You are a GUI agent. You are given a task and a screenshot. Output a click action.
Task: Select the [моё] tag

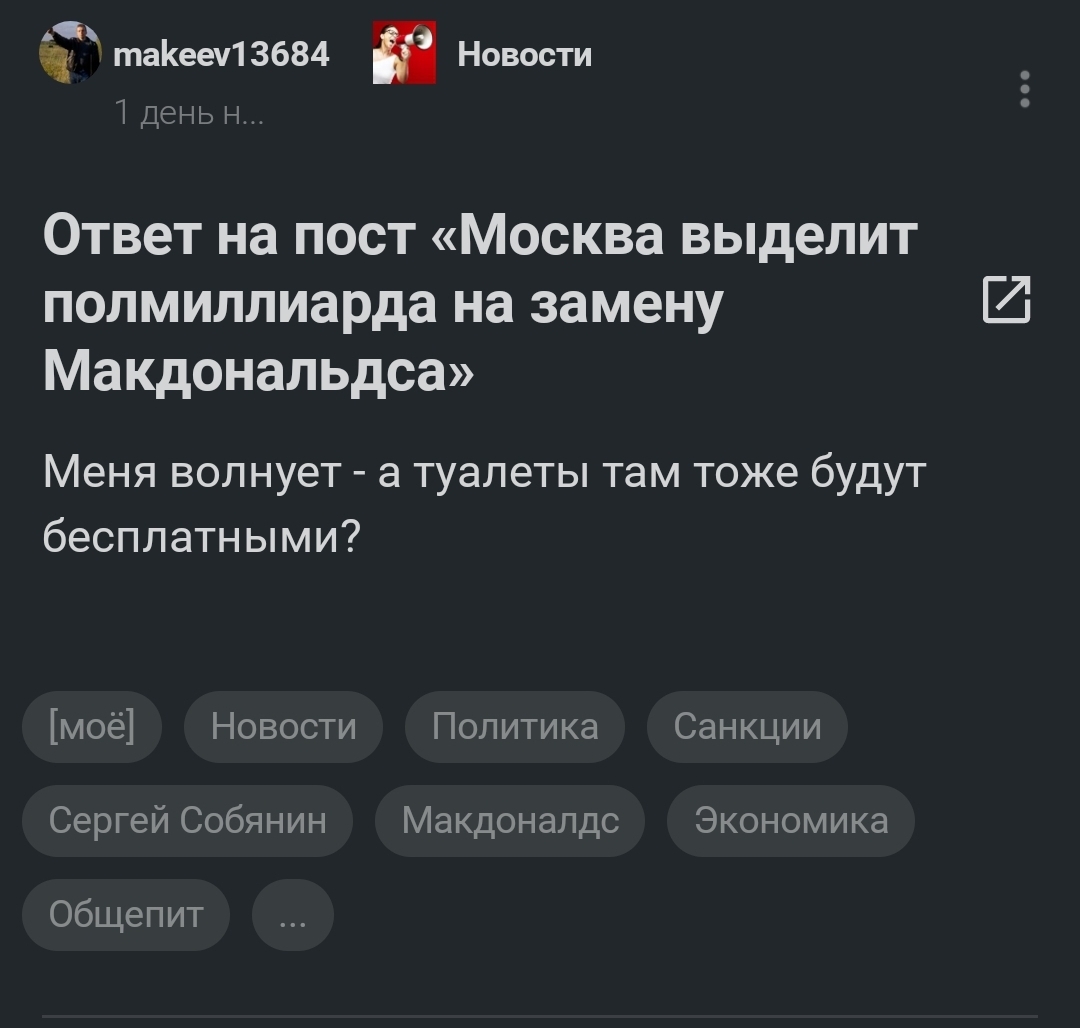(x=91, y=727)
